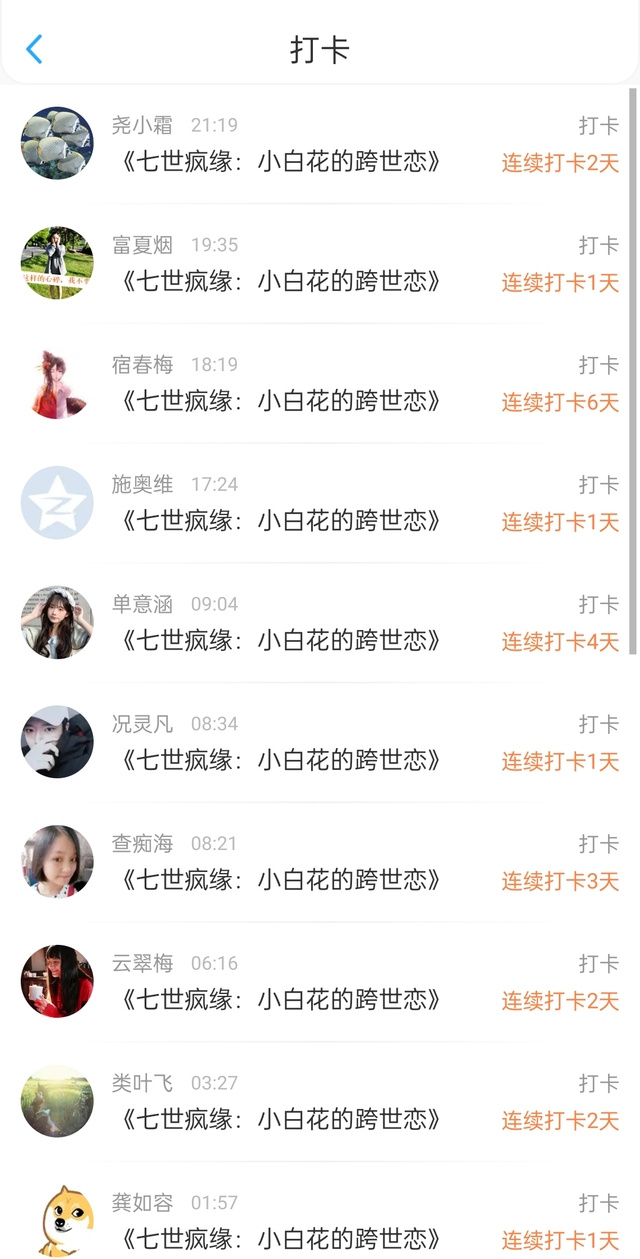
Task: Open 宿春梅's check-in entry
Action: pyautogui.click(x=320, y=384)
